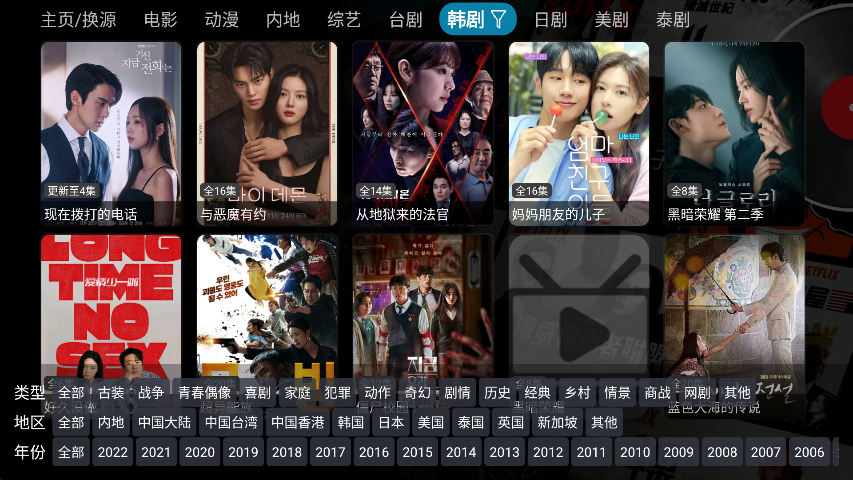This screenshot has height=480, width=853.
Task: Open 与恶魔有约 poster card
Action: [267, 132]
